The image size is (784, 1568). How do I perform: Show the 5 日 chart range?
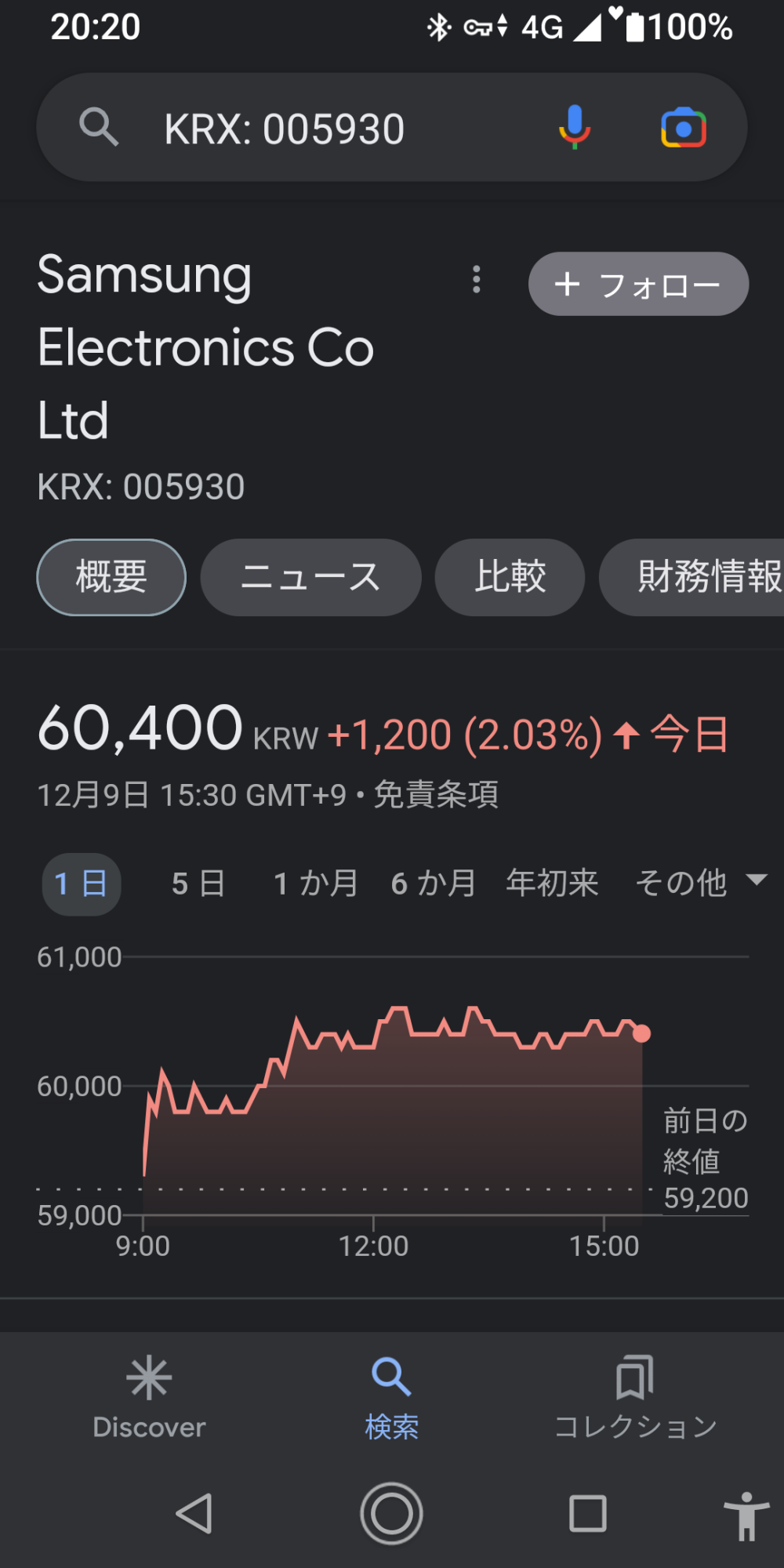pyautogui.click(x=198, y=884)
